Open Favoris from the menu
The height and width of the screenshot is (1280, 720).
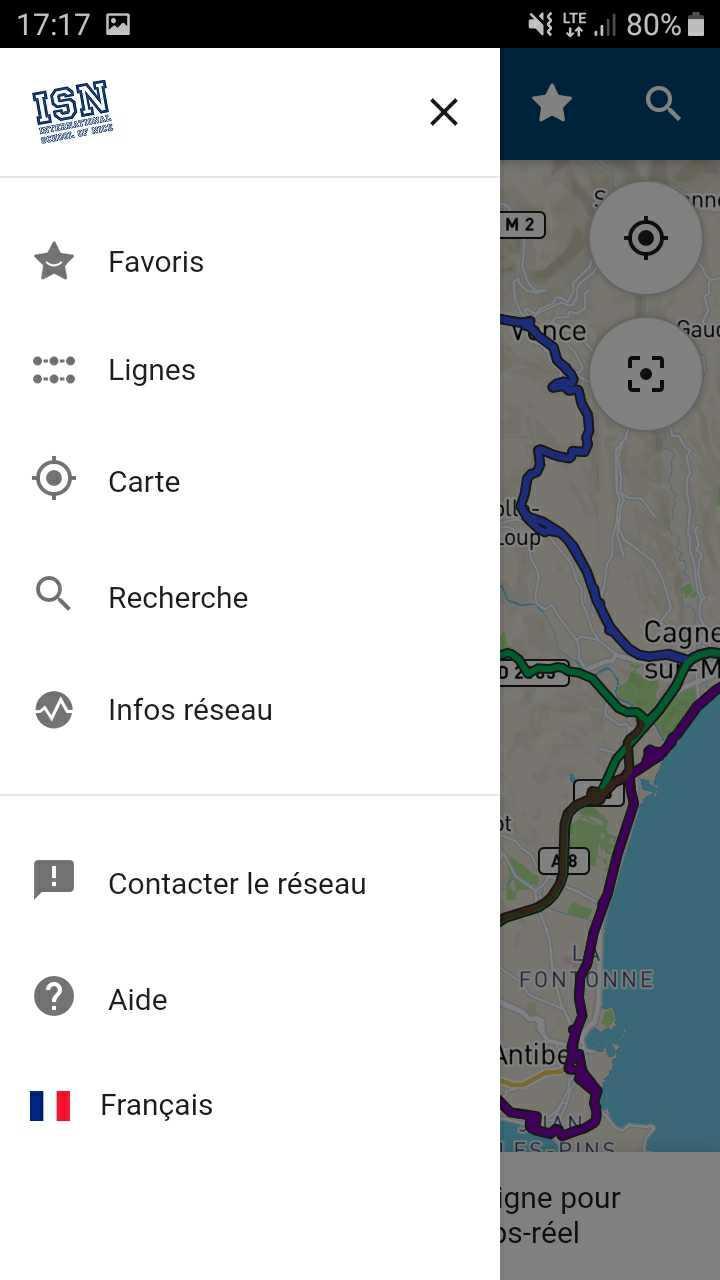point(155,262)
